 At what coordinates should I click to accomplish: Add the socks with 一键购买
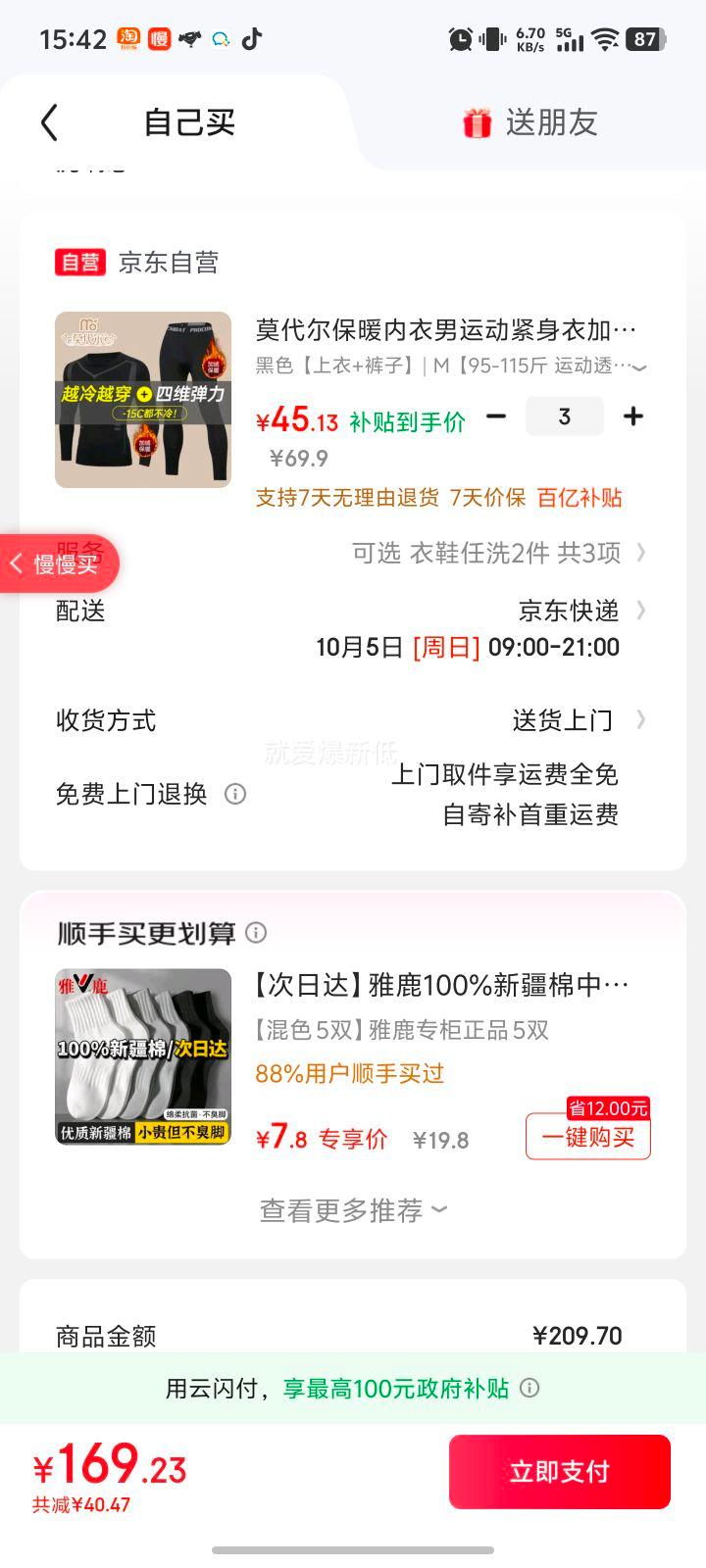[588, 1137]
